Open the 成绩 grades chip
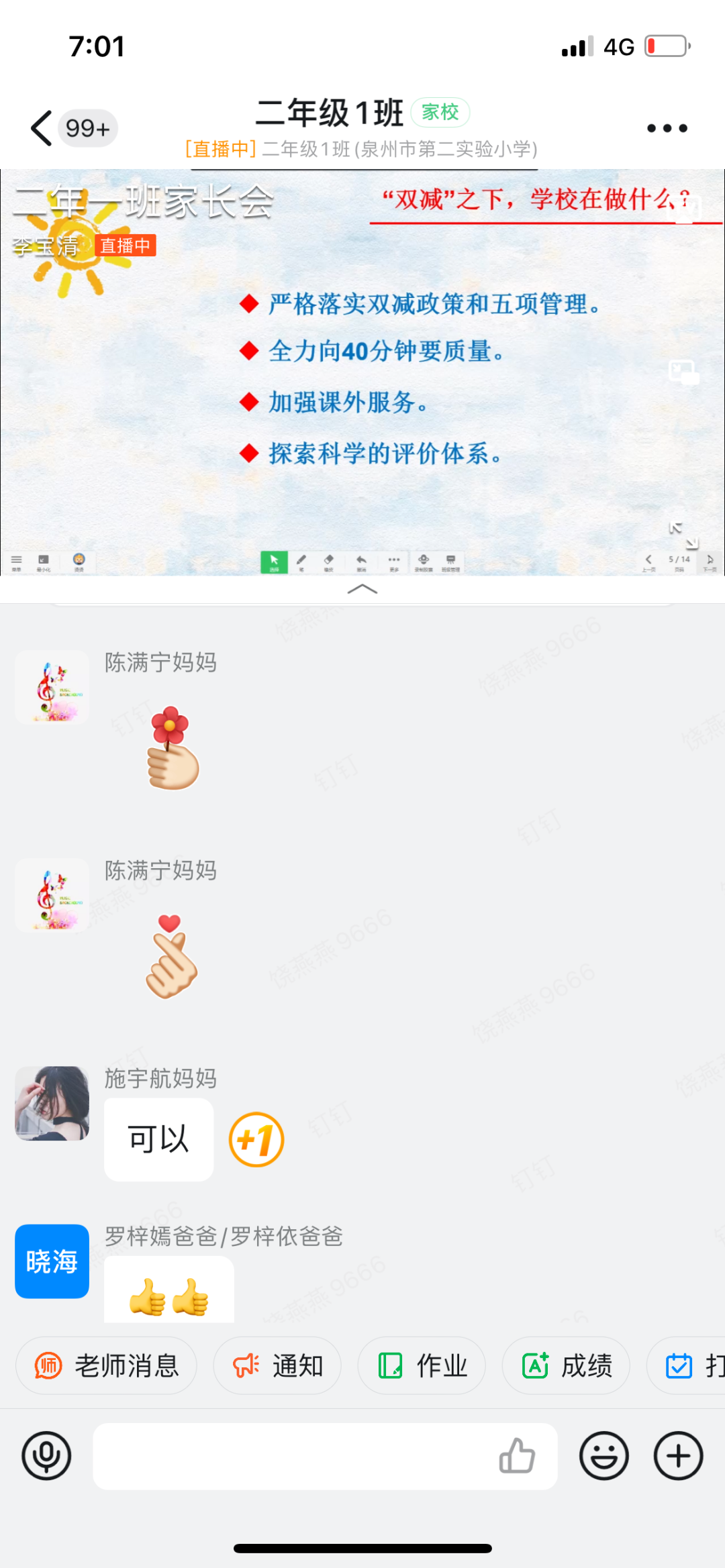This screenshot has width=725, height=1568. [x=566, y=1365]
